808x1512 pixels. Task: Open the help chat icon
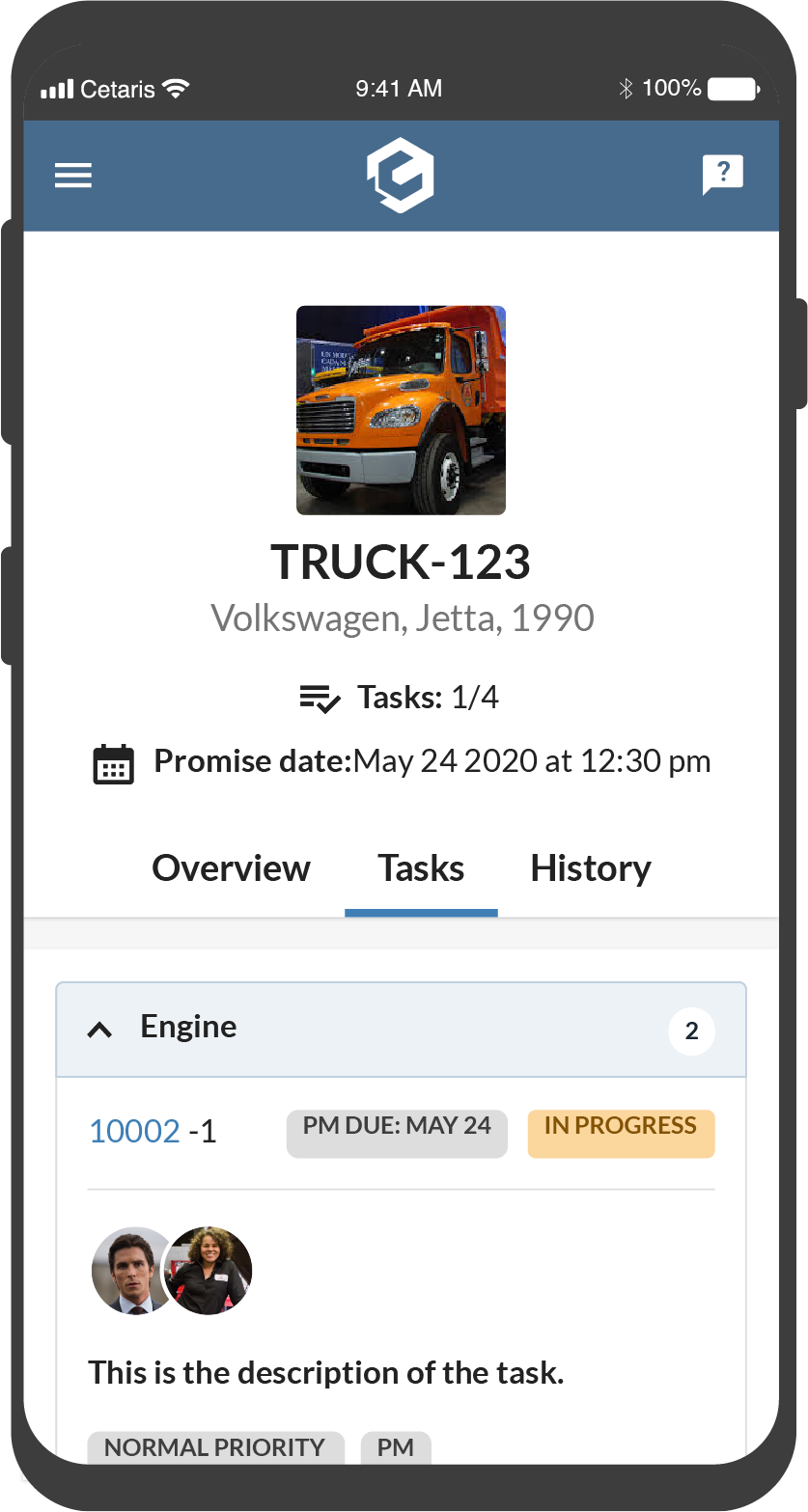pyautogui.click(x=722, y=176)
